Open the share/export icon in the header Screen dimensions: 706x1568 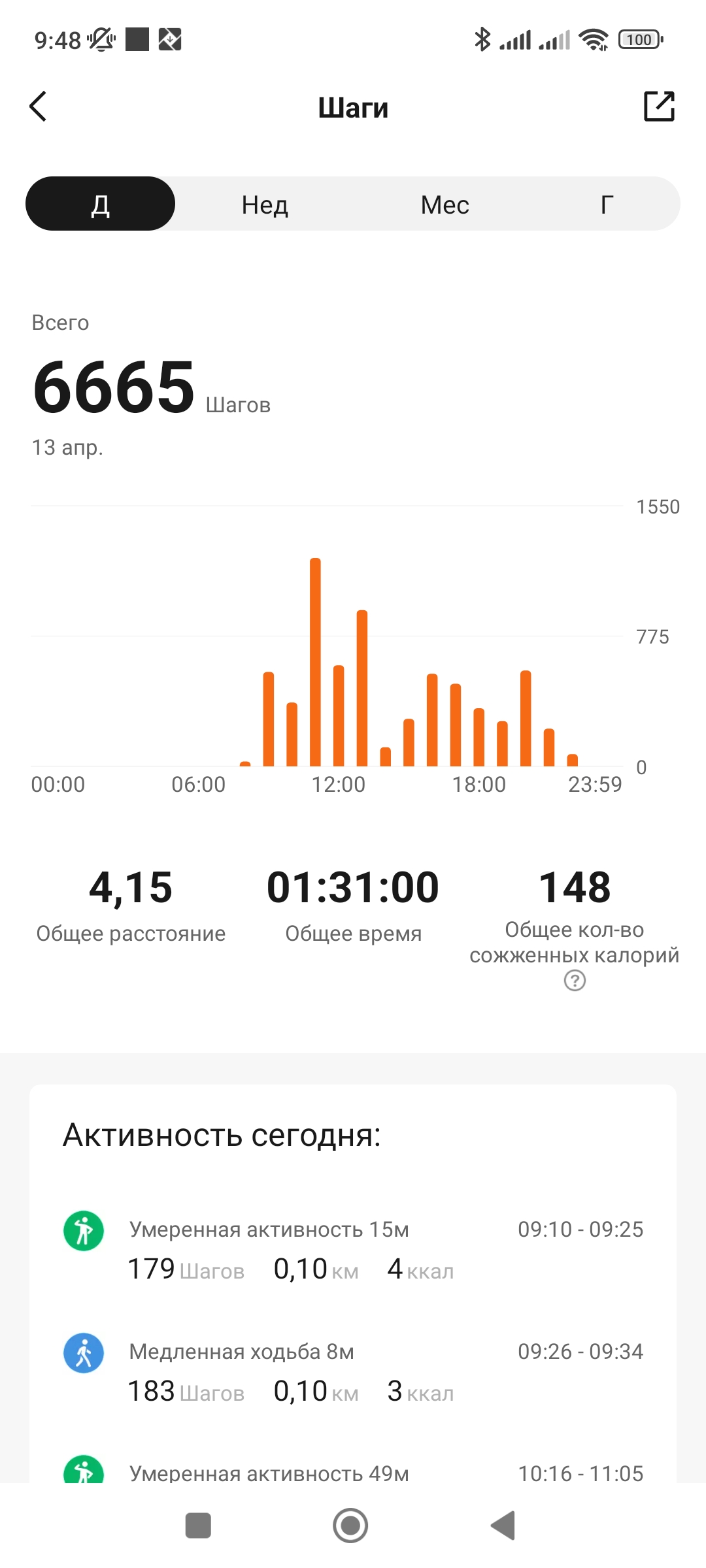point(660,105)
